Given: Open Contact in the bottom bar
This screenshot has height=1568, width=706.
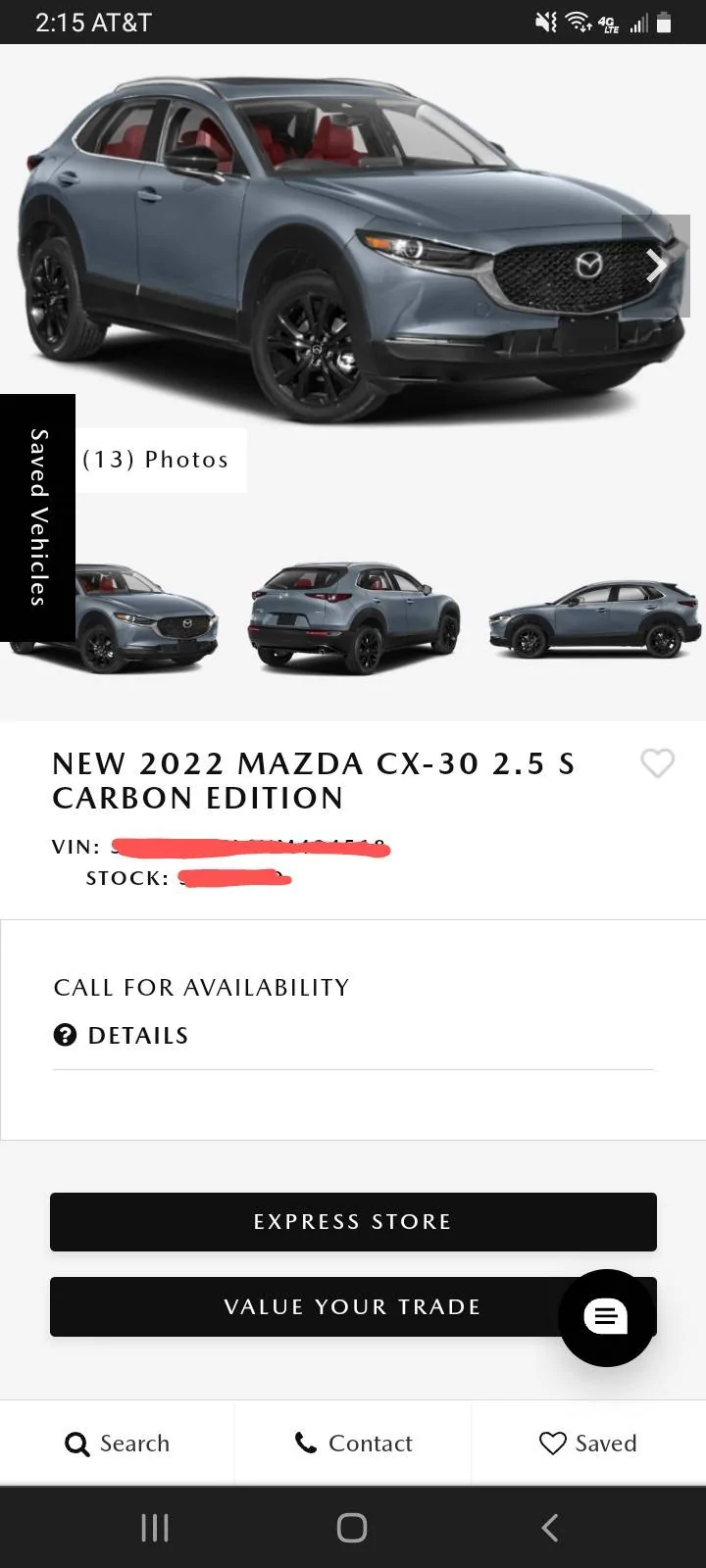Looking at the screenshot, I should click(x=353, y=1444).
